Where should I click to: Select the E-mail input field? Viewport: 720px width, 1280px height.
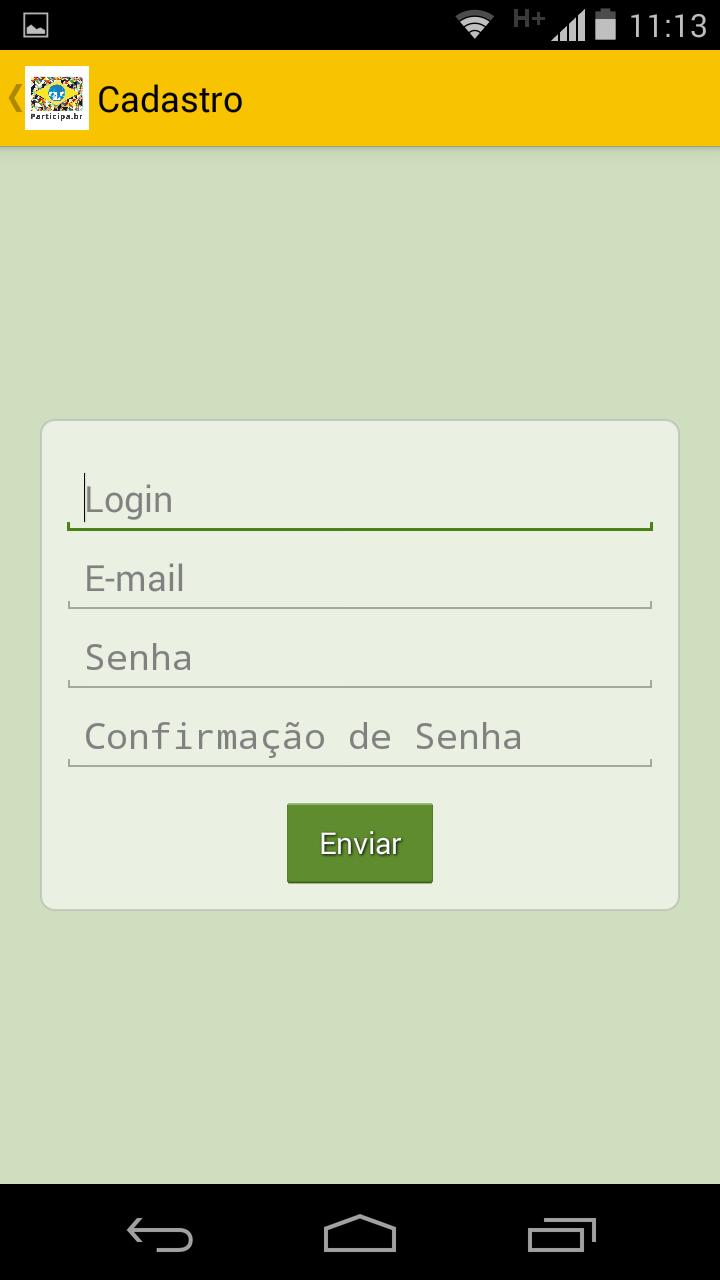(x=360, y=578)
